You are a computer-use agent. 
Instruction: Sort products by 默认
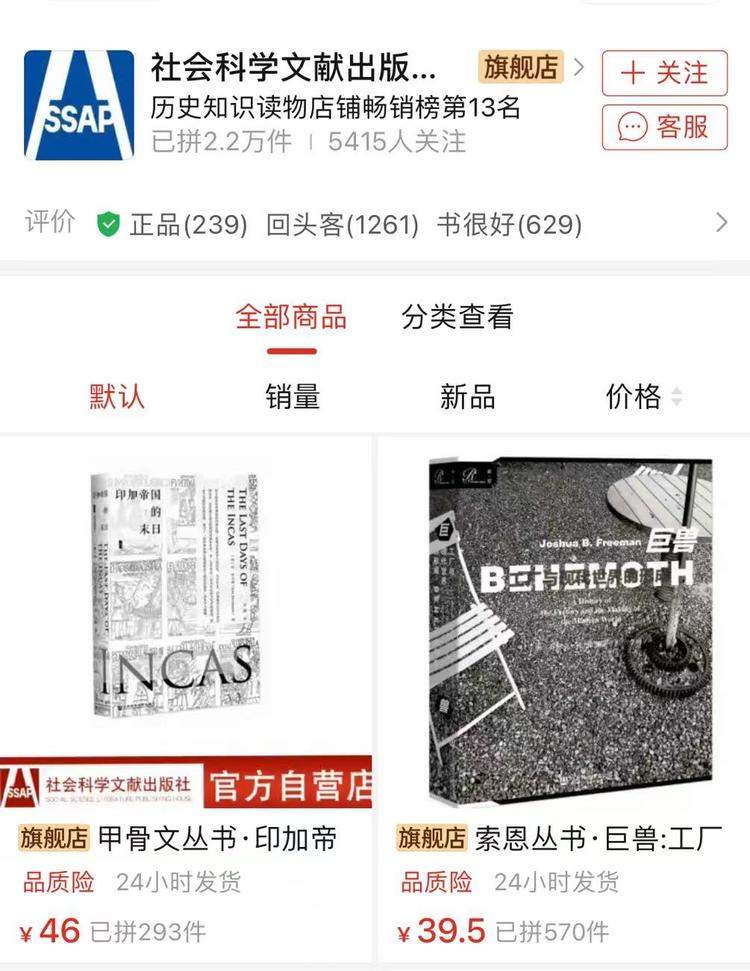[117, 397]
